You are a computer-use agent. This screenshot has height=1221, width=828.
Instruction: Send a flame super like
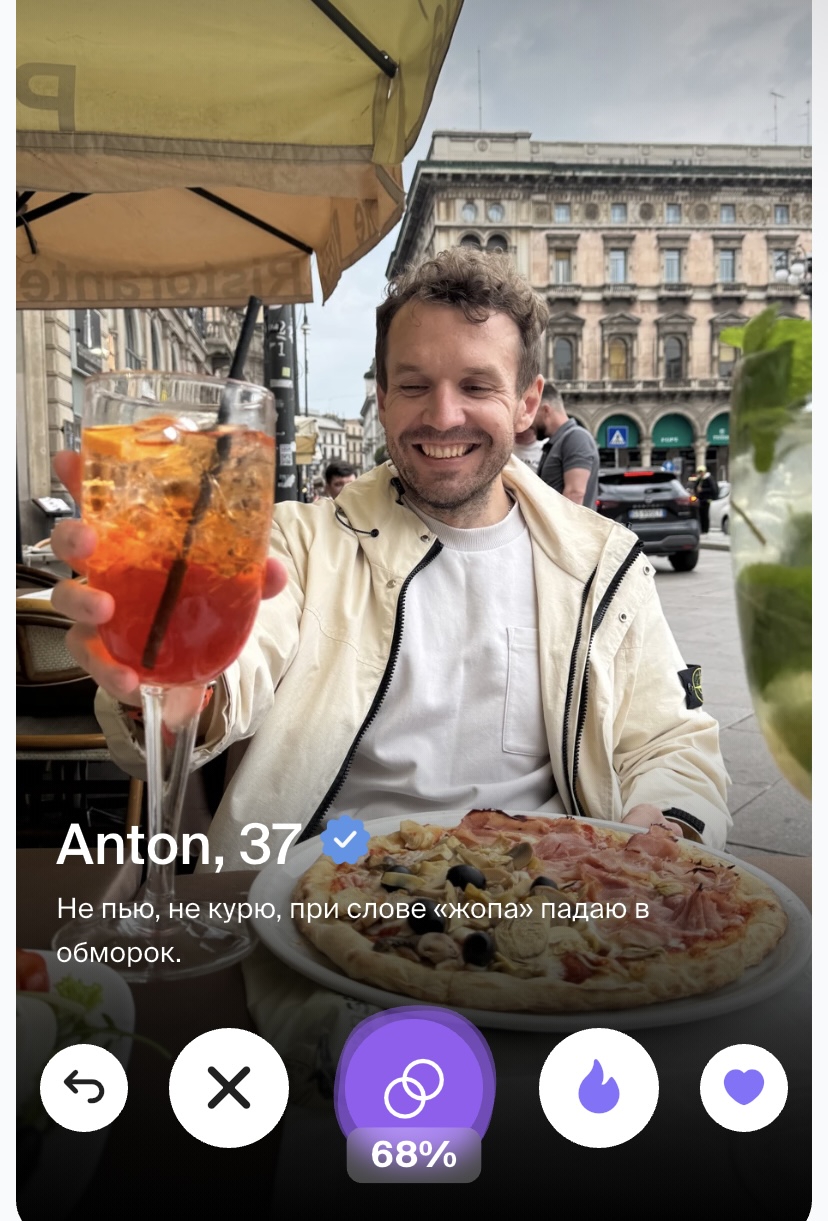[599, 1087]
